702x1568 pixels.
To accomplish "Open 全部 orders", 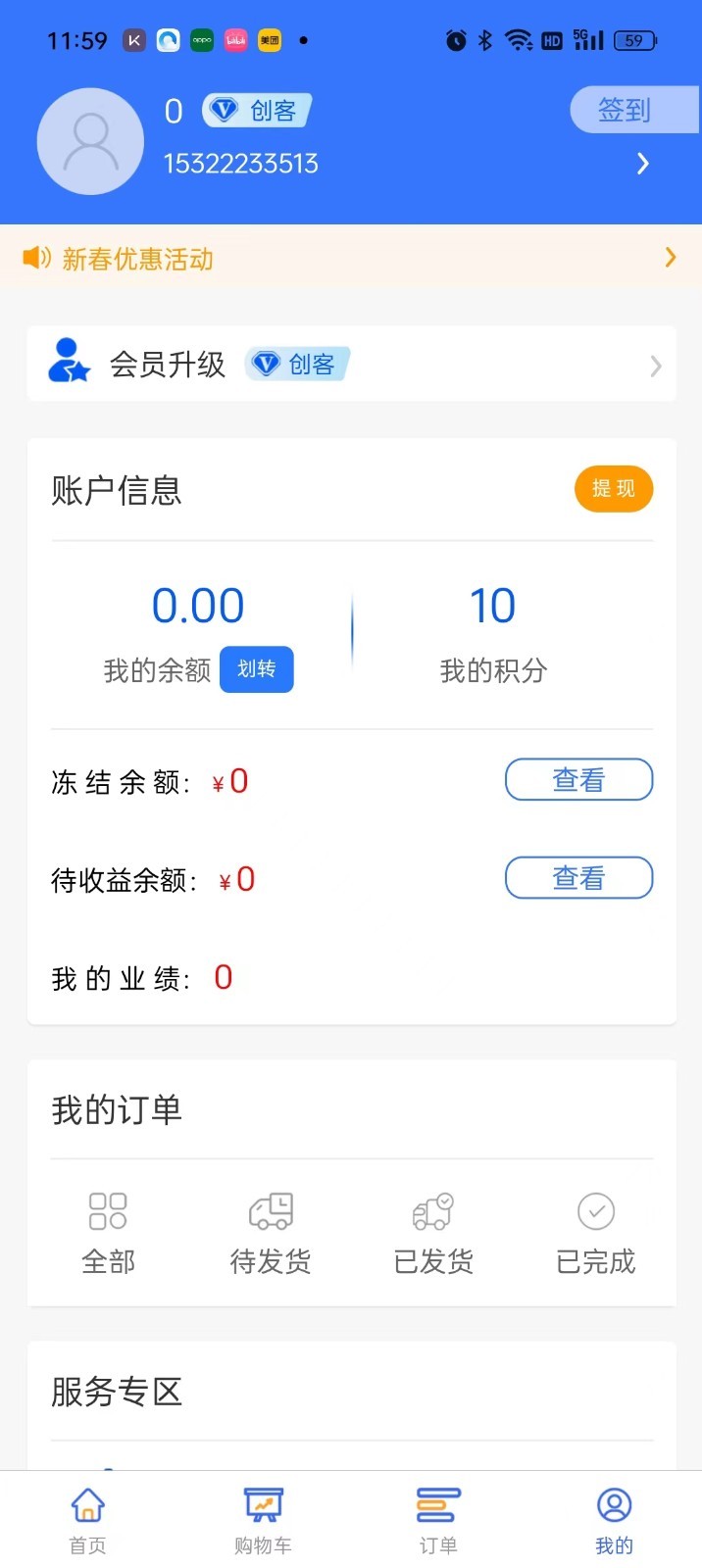I will click(108, 1233).
